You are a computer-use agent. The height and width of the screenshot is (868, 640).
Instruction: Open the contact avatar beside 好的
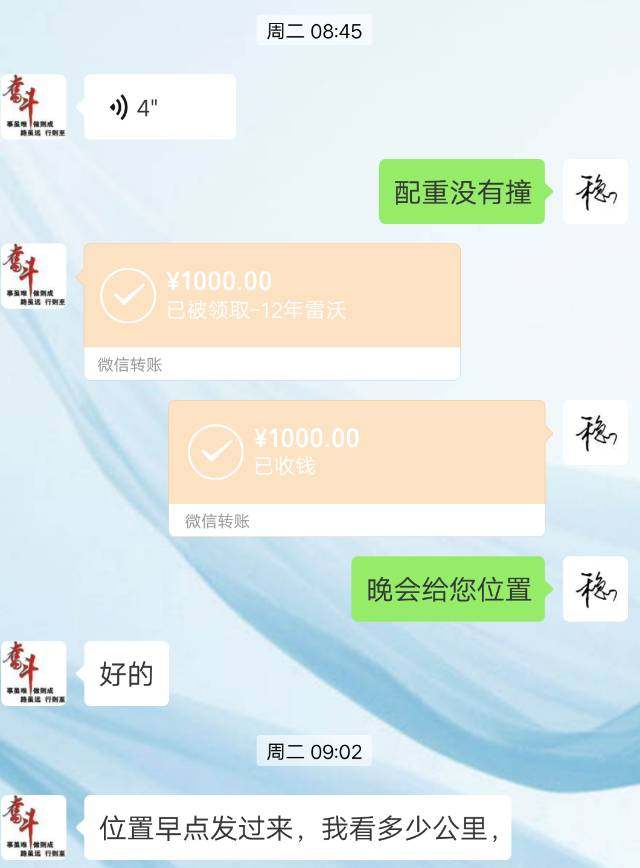pyautogui.click(x=34, y=674)
